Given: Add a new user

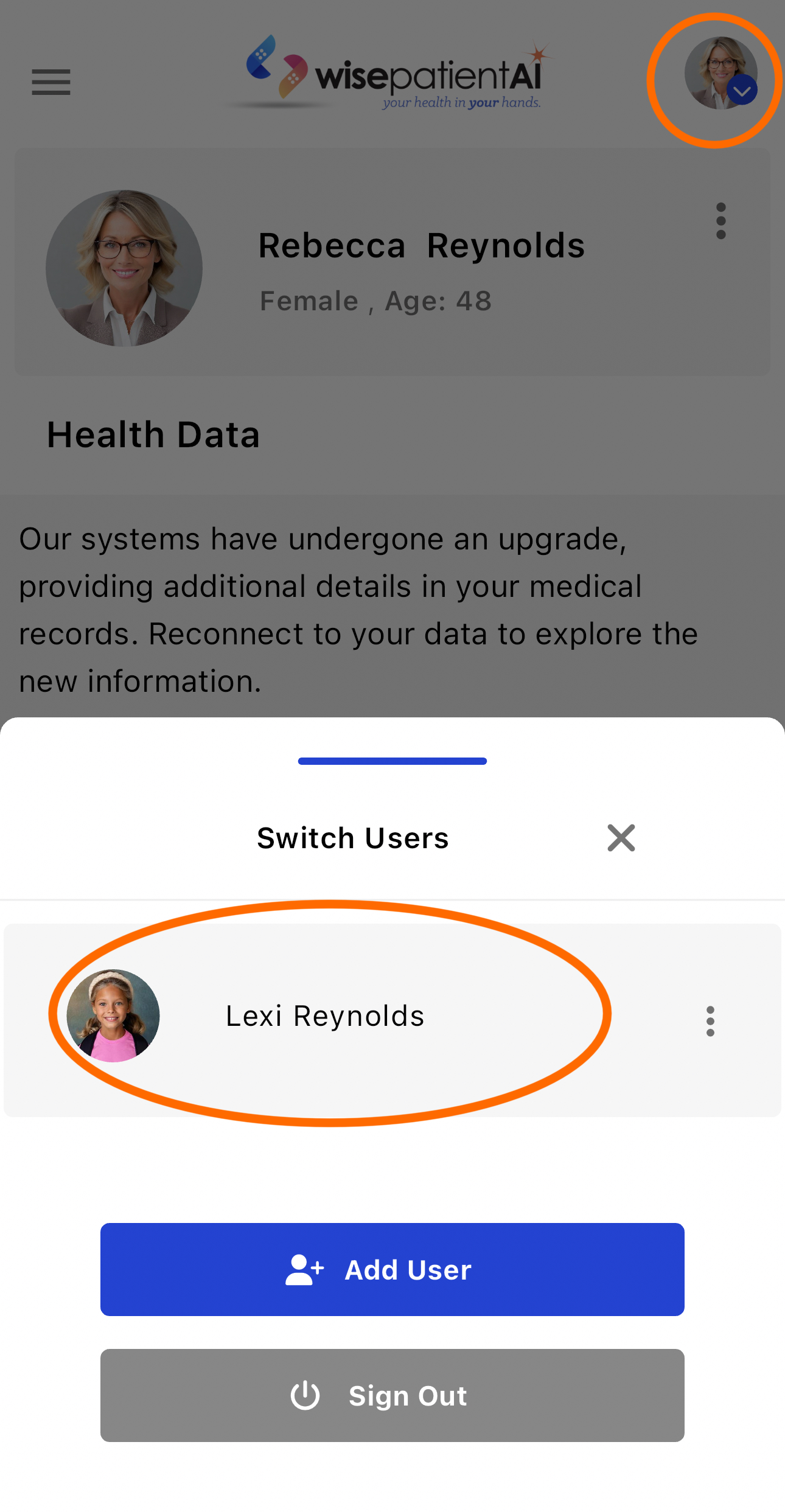Looking at the screenshot, I should tap(392, 1270).
